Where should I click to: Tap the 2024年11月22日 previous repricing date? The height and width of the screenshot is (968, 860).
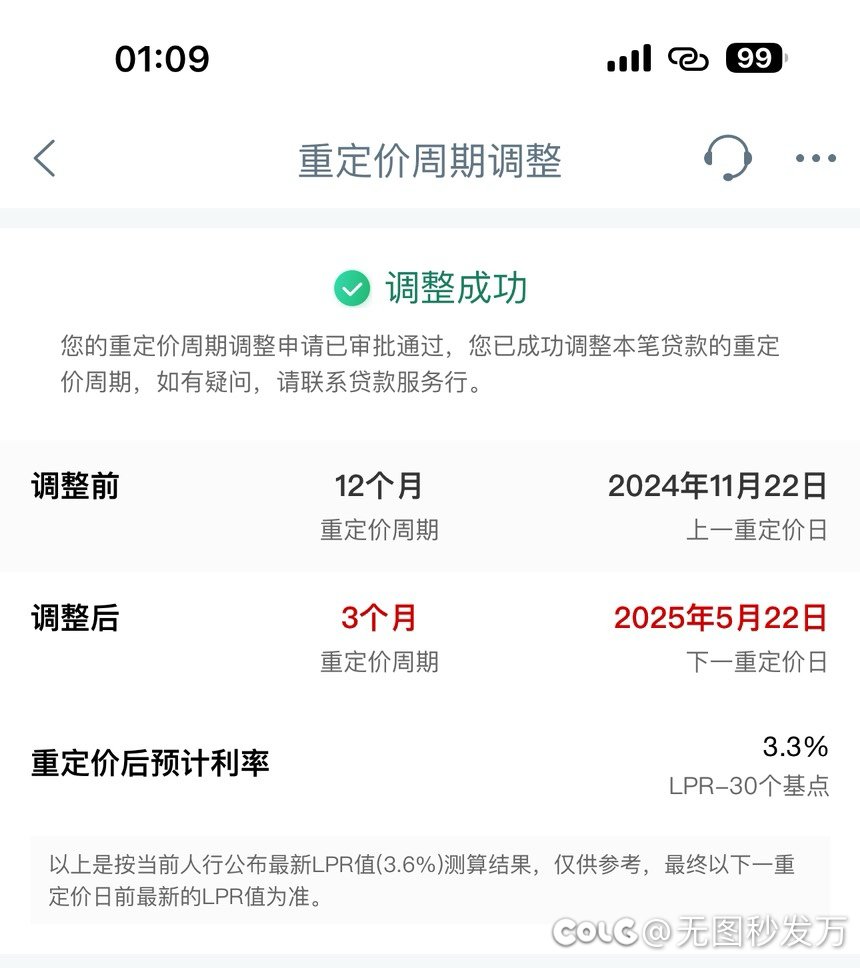pyautogui.click(x=718, y=487)
